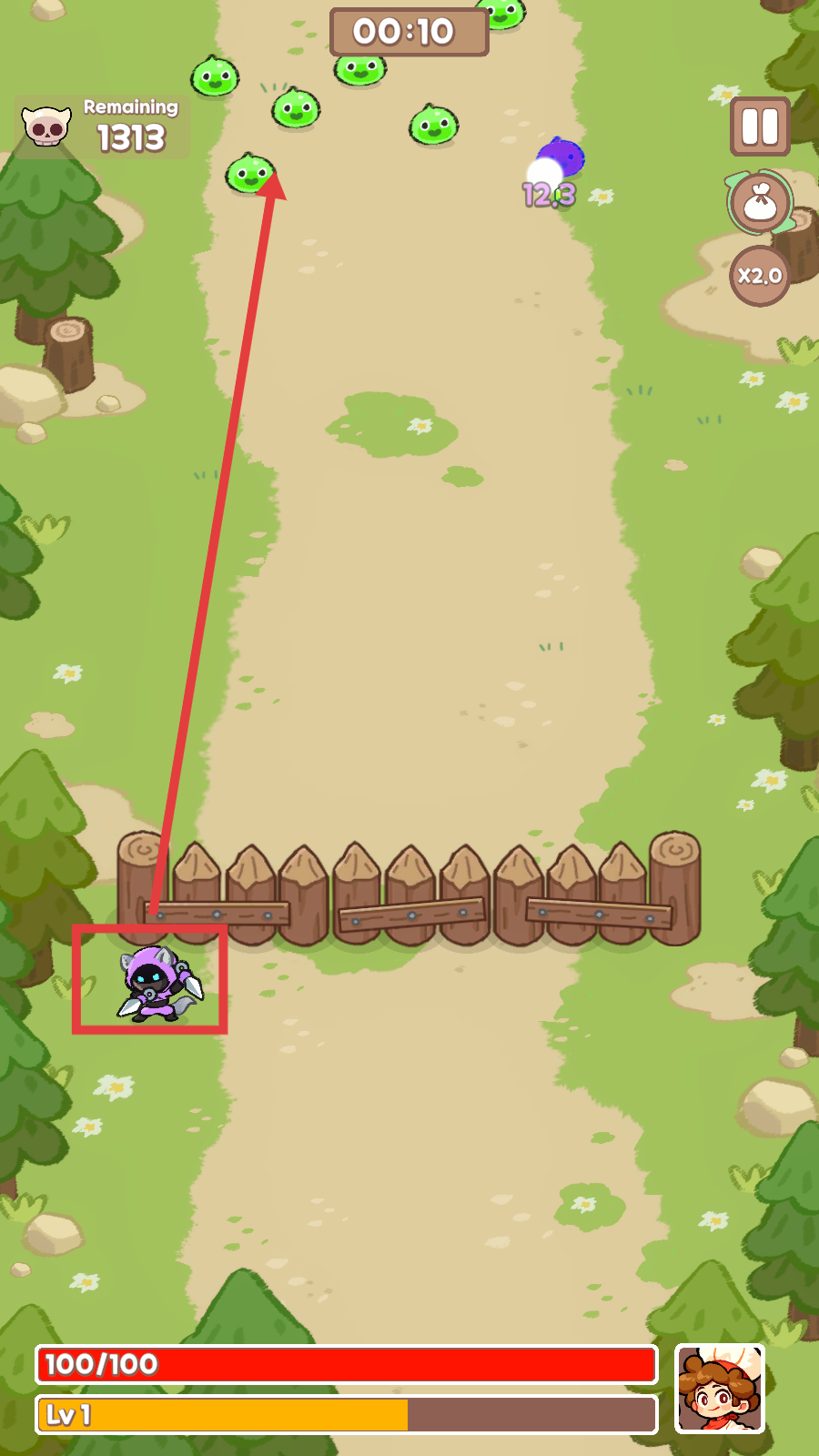Toggle the x2.0 game speed

(x=760, y=276)
